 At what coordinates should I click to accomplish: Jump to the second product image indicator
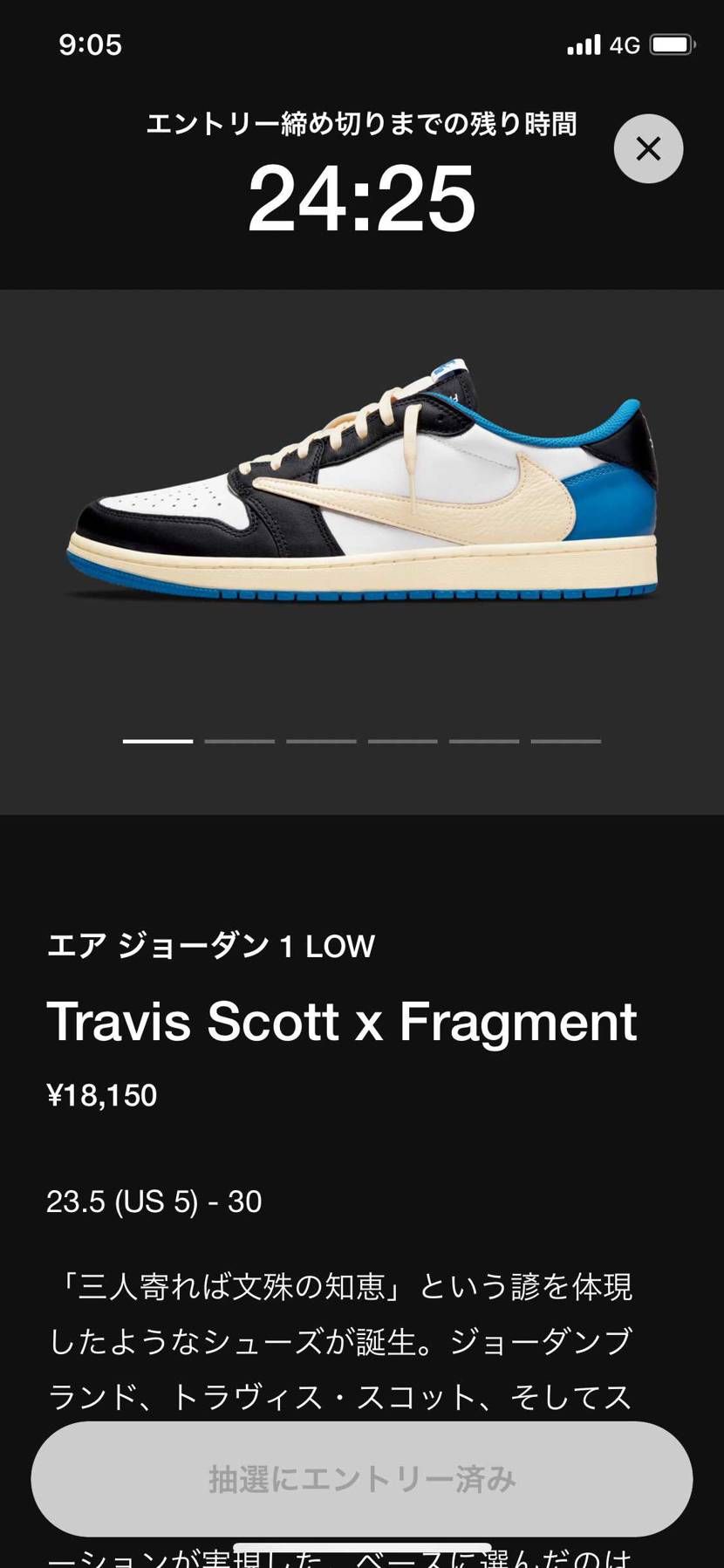coord(240,741)
